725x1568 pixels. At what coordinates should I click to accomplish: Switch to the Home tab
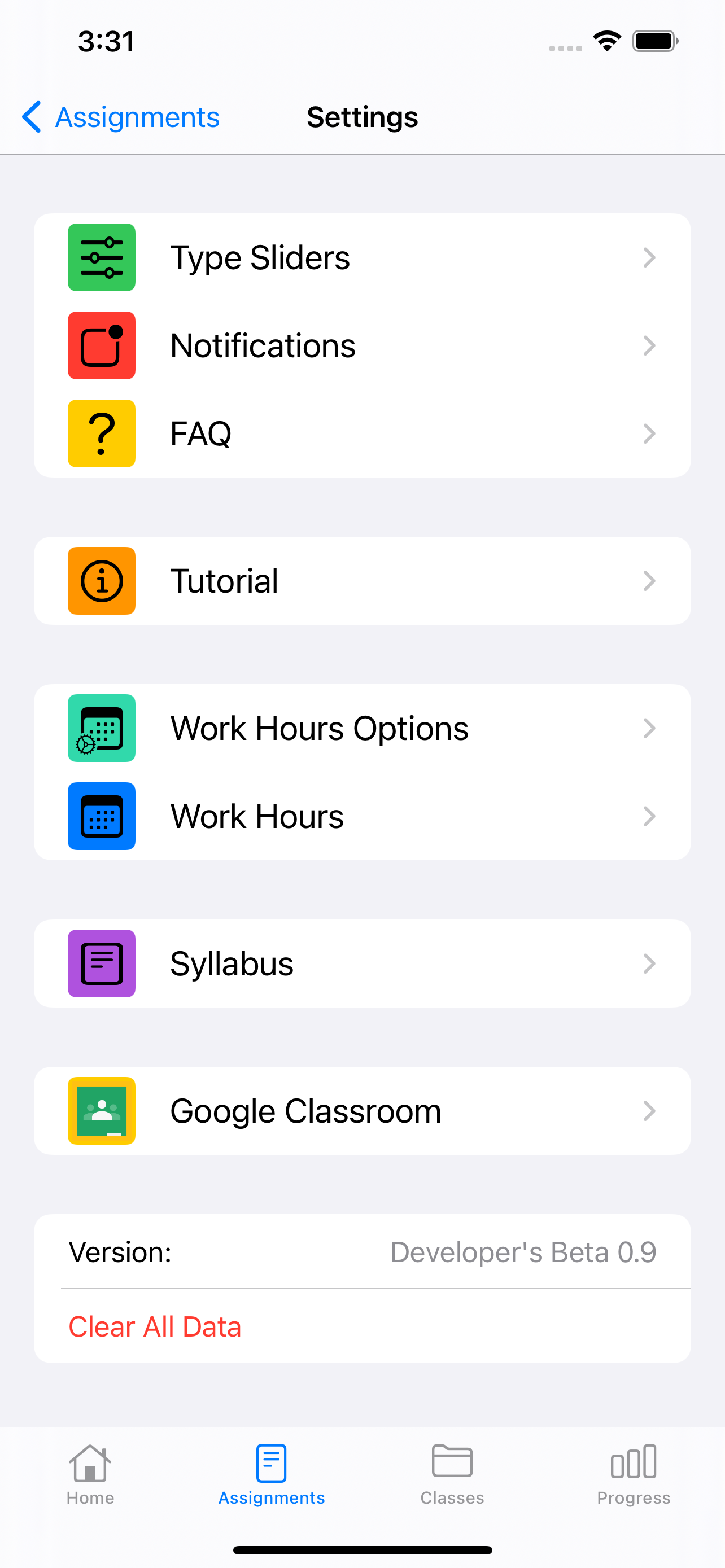click(x=90, y=1474)
